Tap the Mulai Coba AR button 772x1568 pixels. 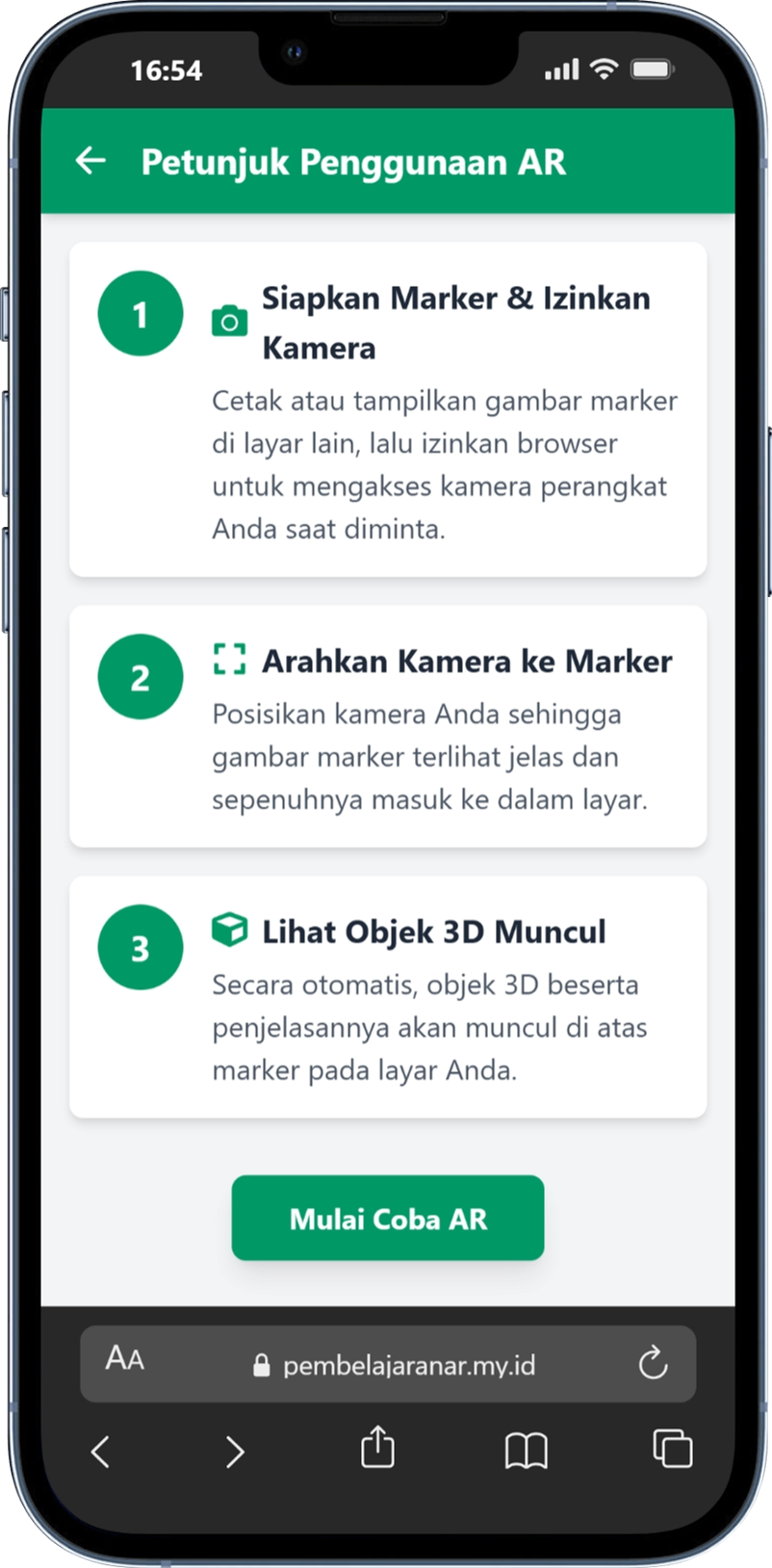tap(388, 1218)
